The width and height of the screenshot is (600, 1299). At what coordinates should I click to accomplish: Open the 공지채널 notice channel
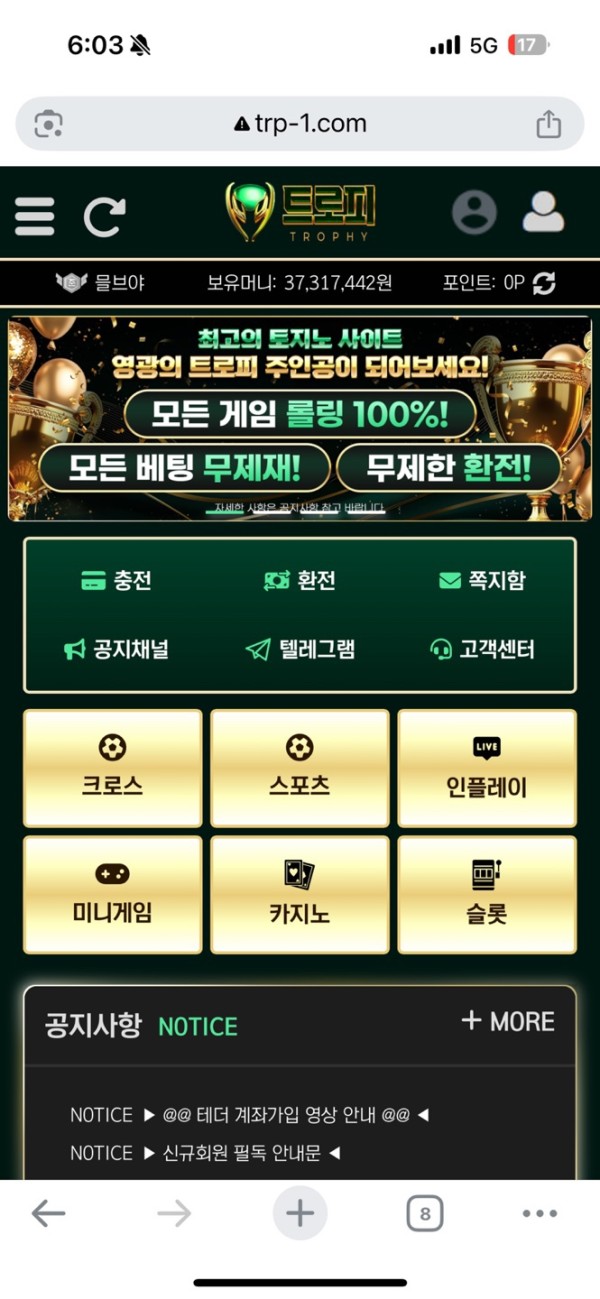tap(117, 650)
